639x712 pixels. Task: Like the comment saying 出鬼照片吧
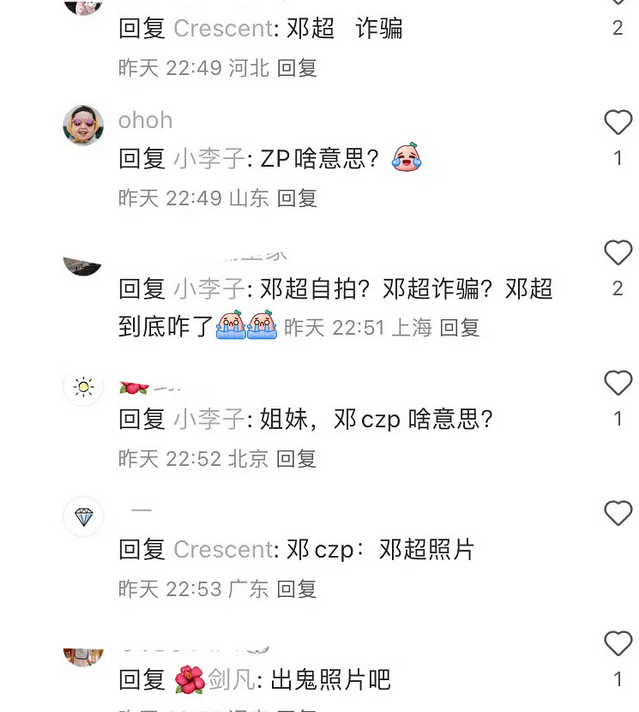(618, 644)
